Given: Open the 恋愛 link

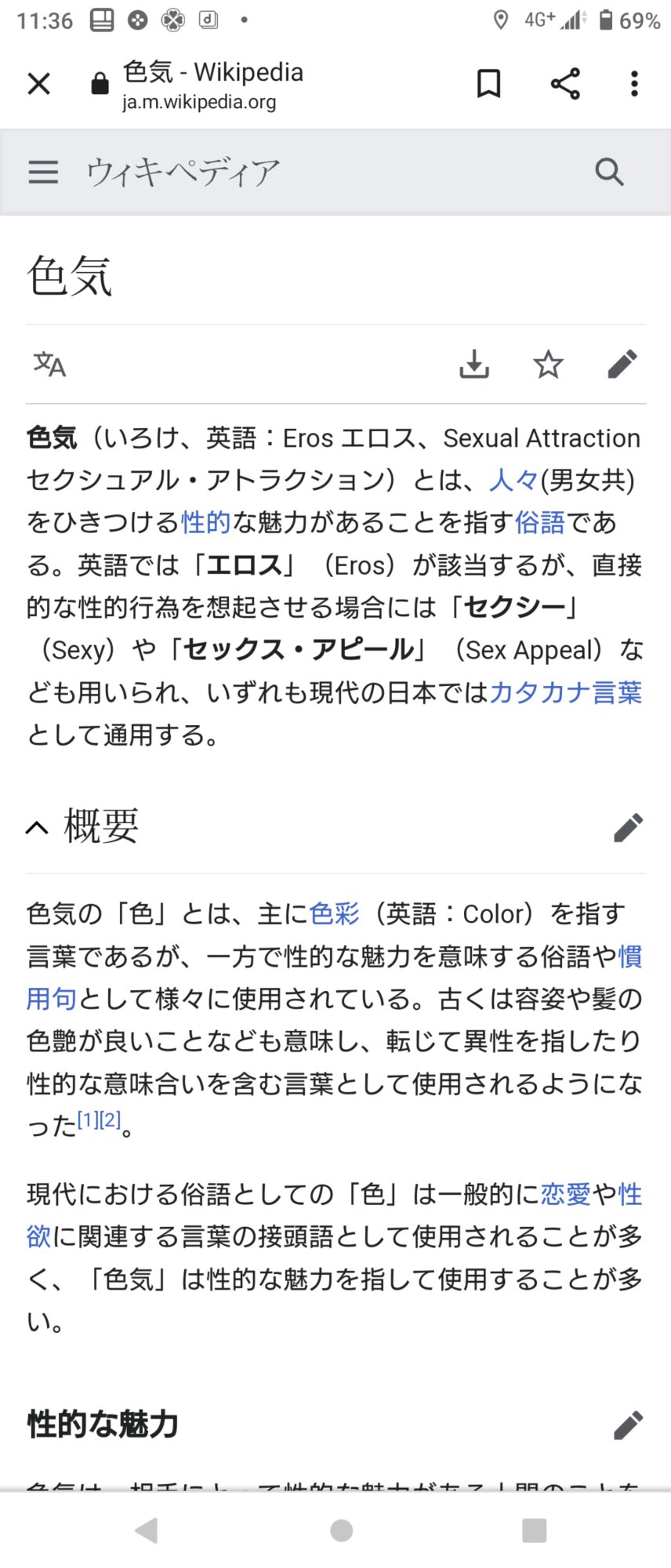Looking at the screenshot, I should (x=565, y=1194).
